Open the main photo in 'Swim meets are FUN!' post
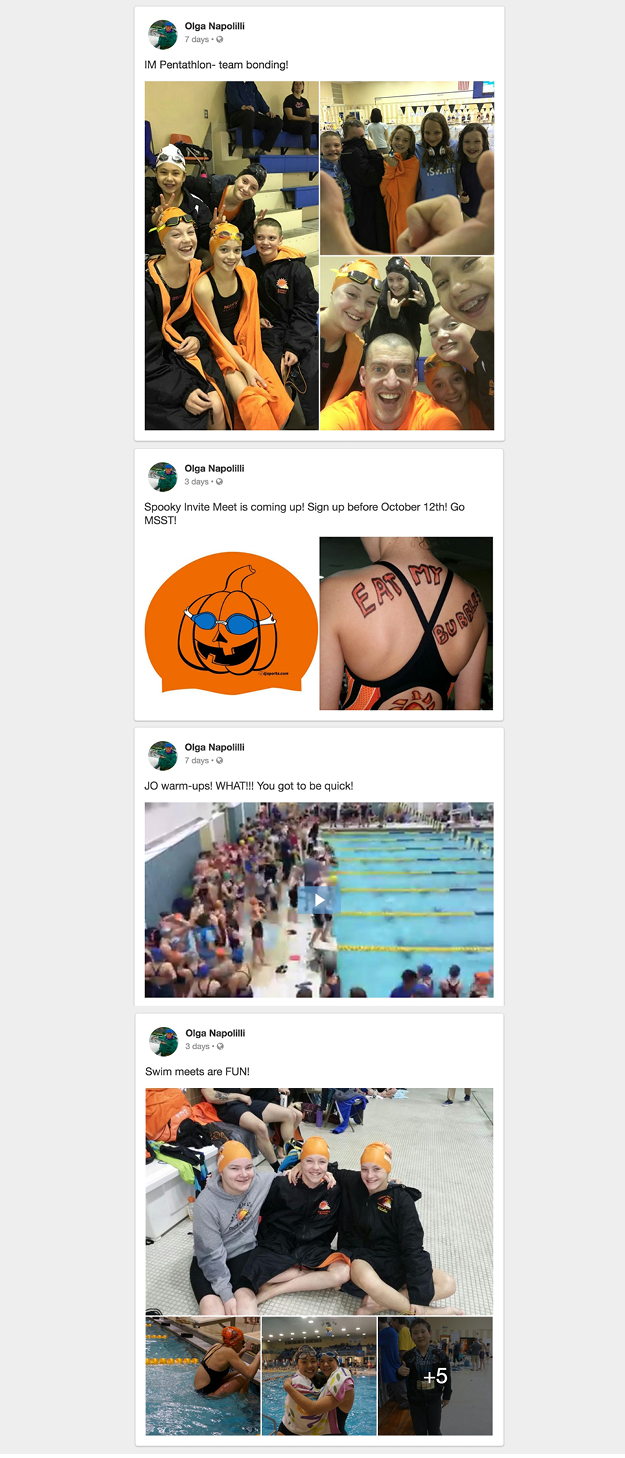625x1458 pixels. tap(319, 1201)
